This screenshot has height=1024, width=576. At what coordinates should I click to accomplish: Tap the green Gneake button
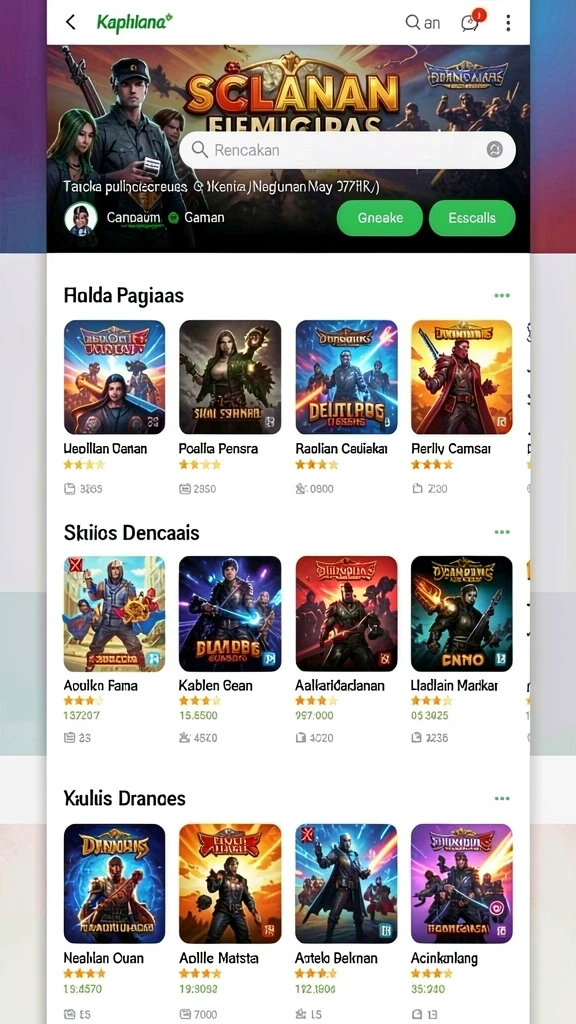click(380, 218)
